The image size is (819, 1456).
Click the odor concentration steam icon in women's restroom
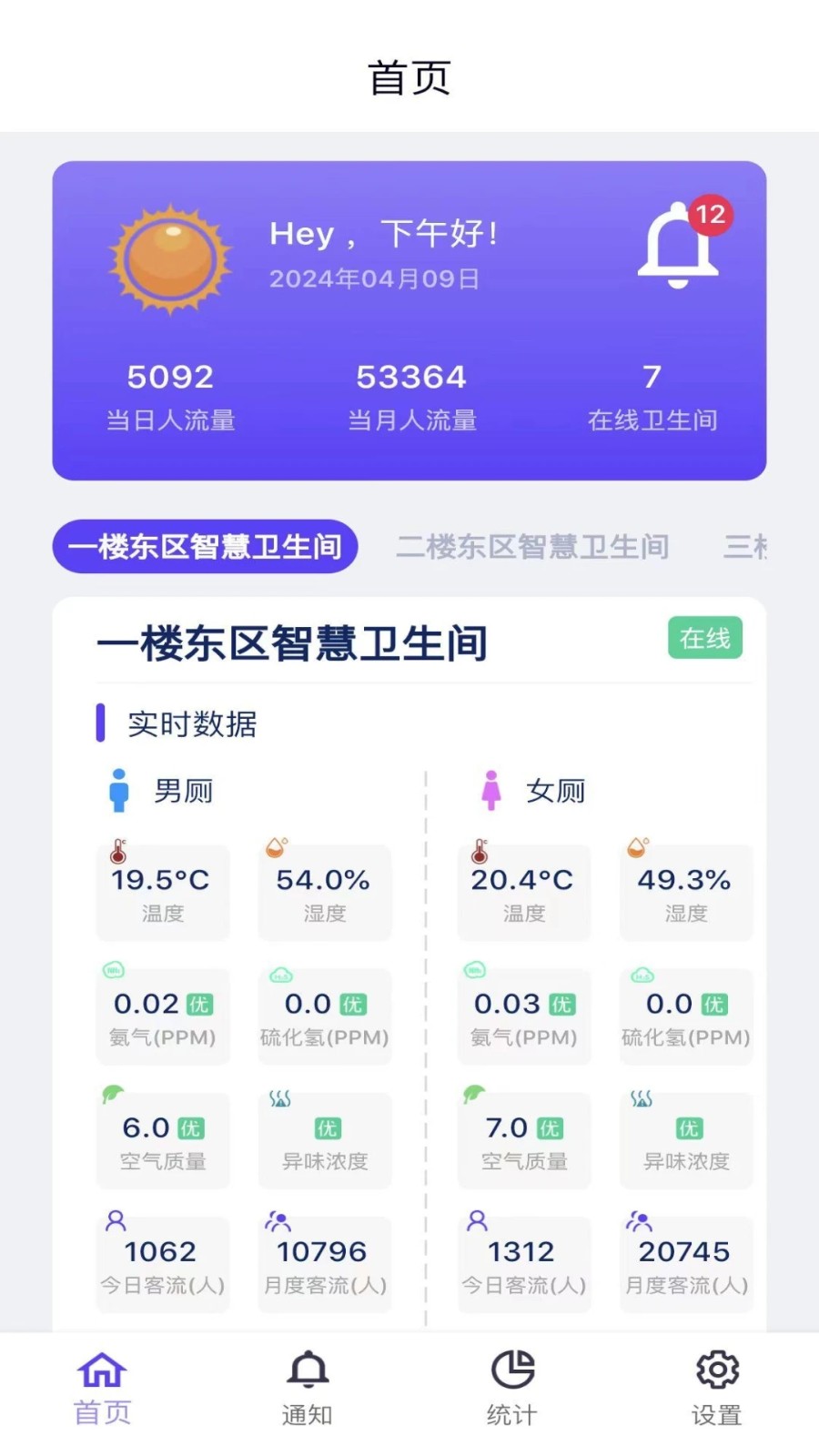coord(640,1099)
